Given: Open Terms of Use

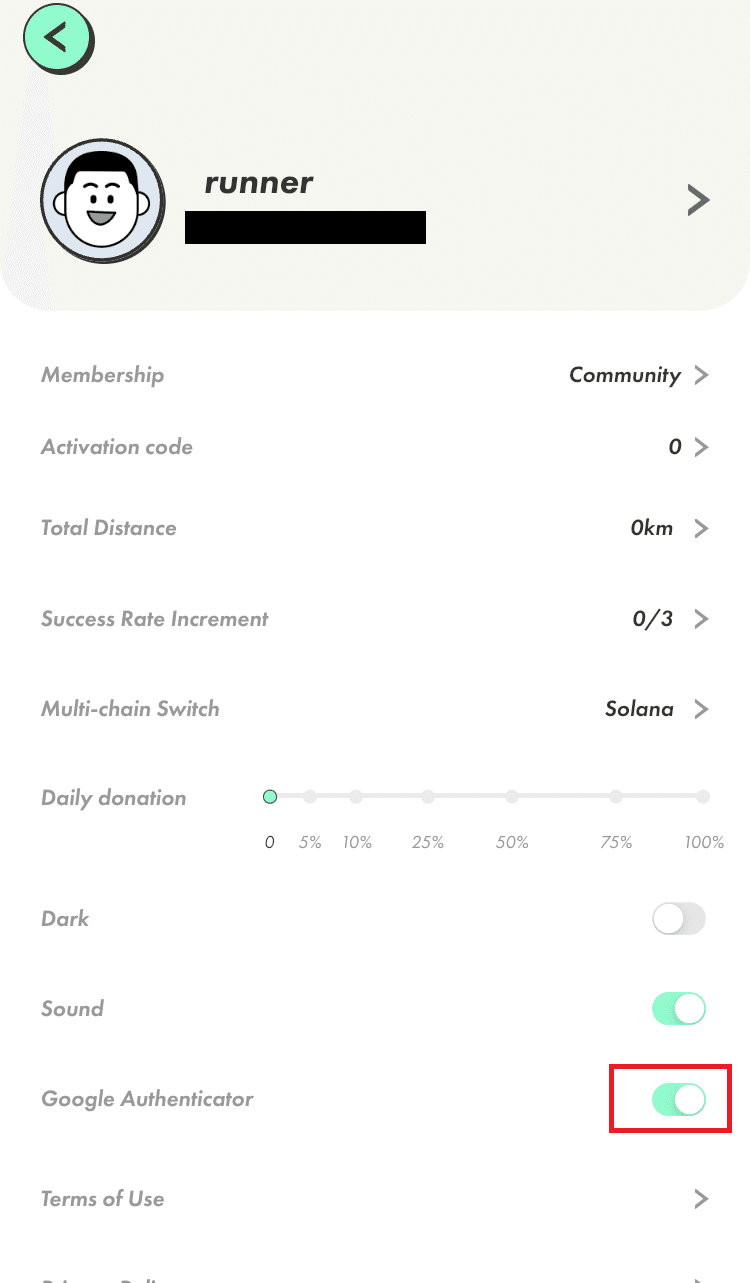Looking at the screenshot, I should [x=375, y=1199].
